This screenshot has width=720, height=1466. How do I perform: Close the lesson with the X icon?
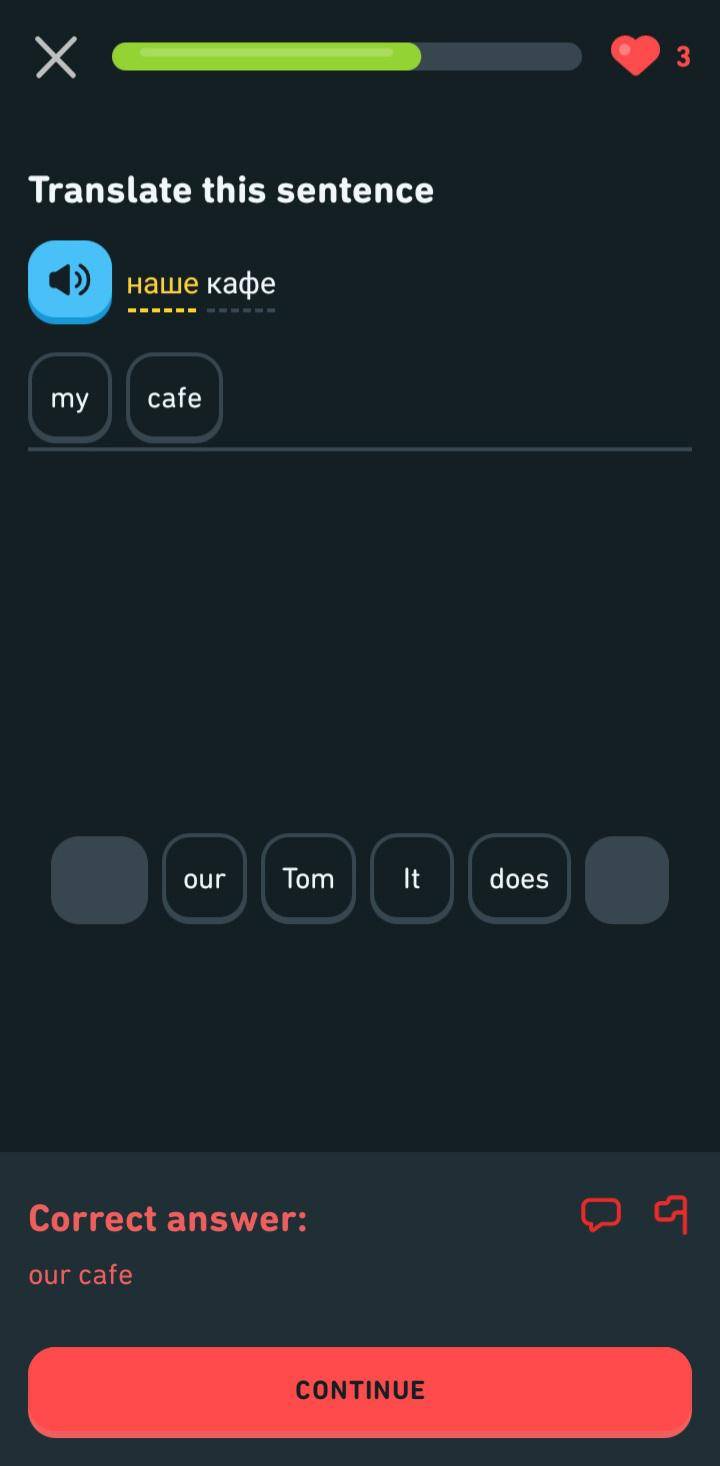(56, 57)
